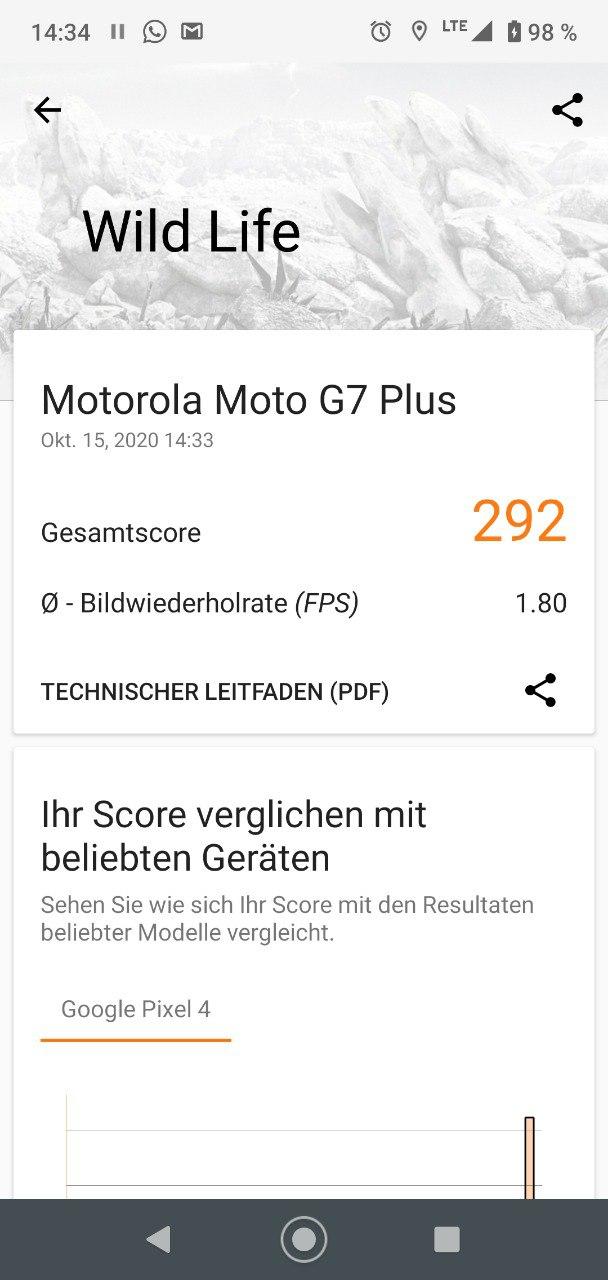608x1280 pixels.
Task: Go back using the top-left arrow
Action: point(47,110)
